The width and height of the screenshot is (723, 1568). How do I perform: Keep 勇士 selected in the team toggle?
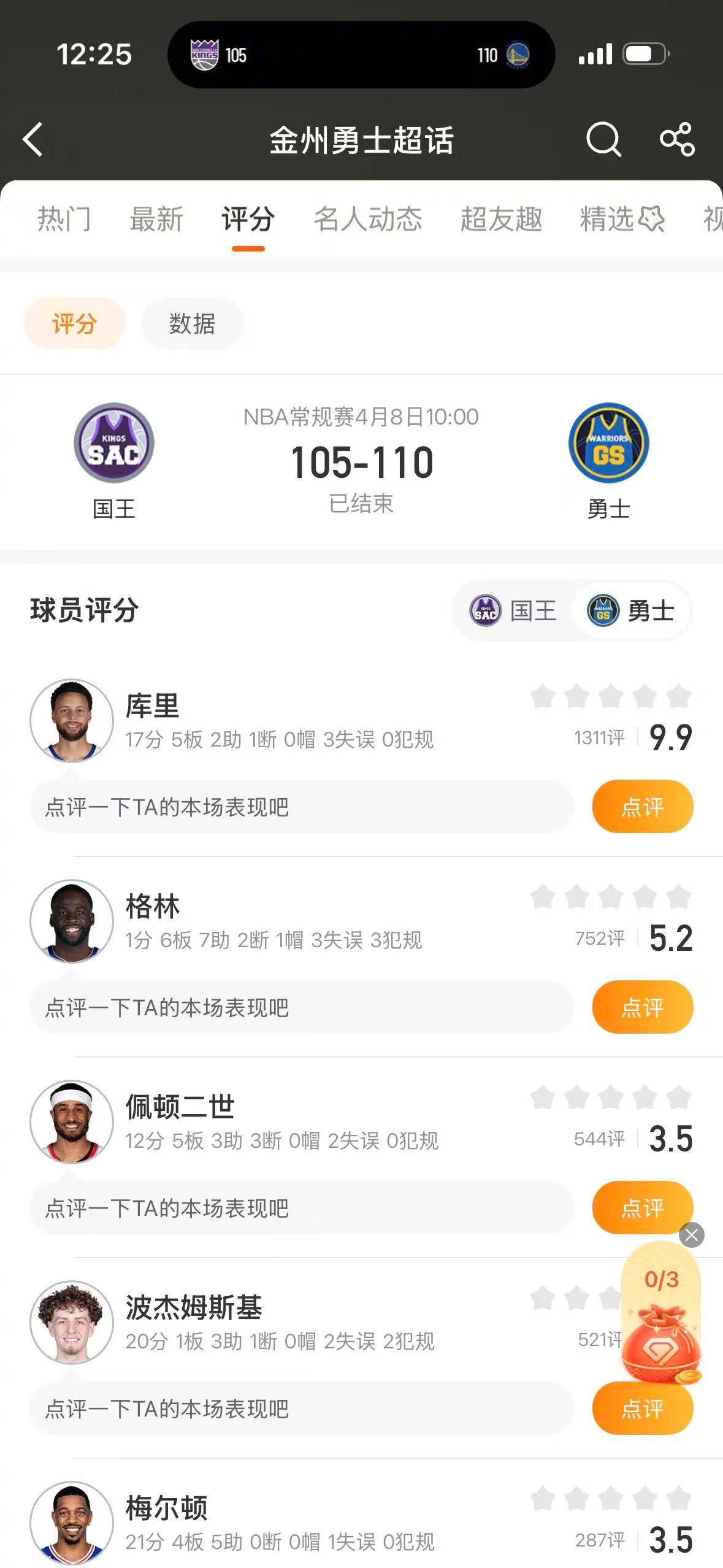coord(632,611)
